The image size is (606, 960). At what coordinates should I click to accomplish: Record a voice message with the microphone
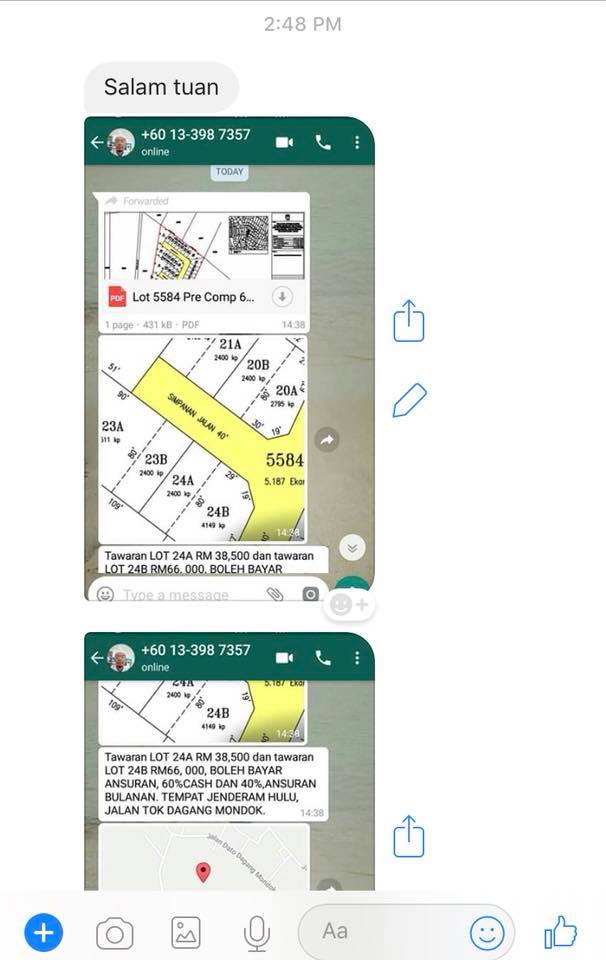pos(257,933)
